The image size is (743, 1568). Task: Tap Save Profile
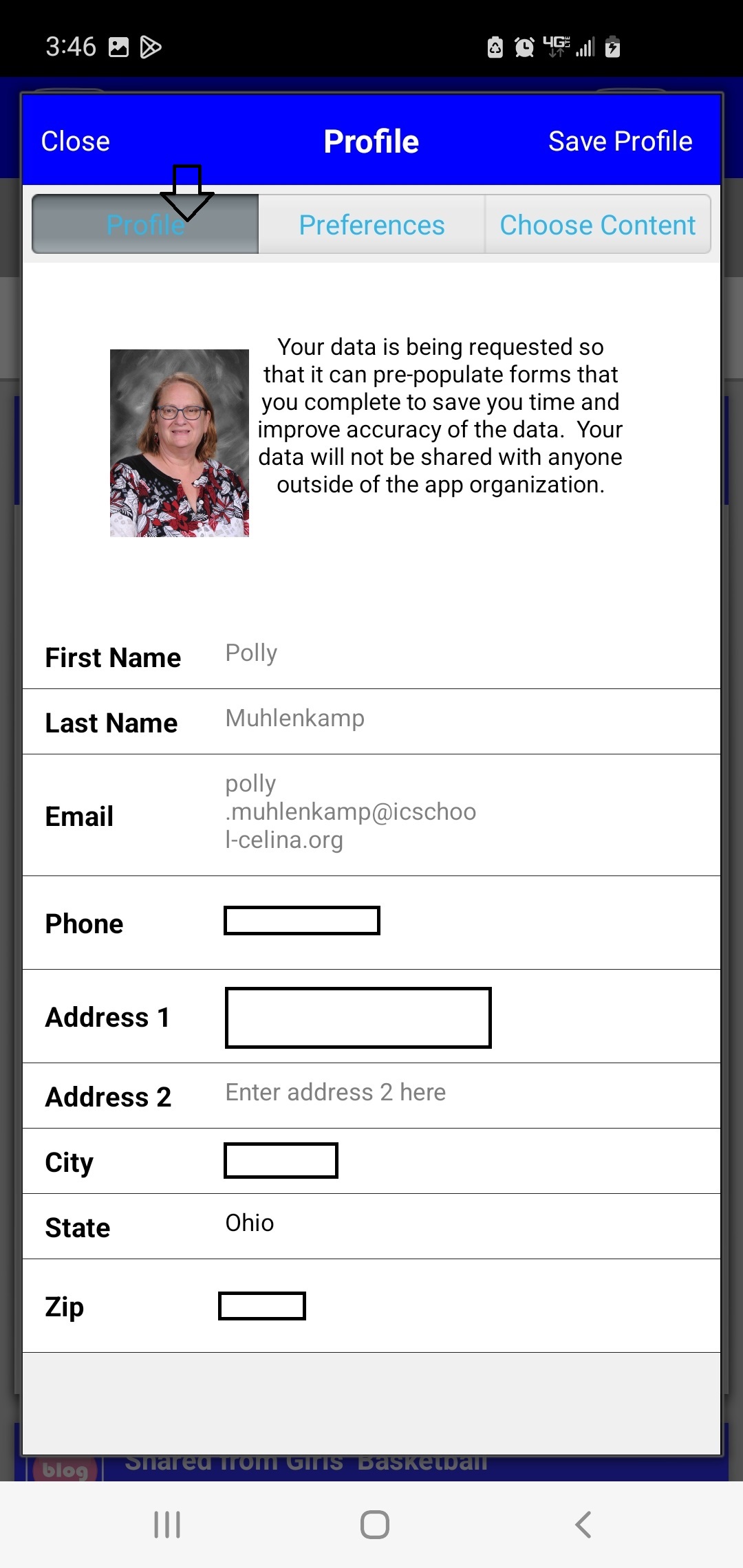coord(620,141)
